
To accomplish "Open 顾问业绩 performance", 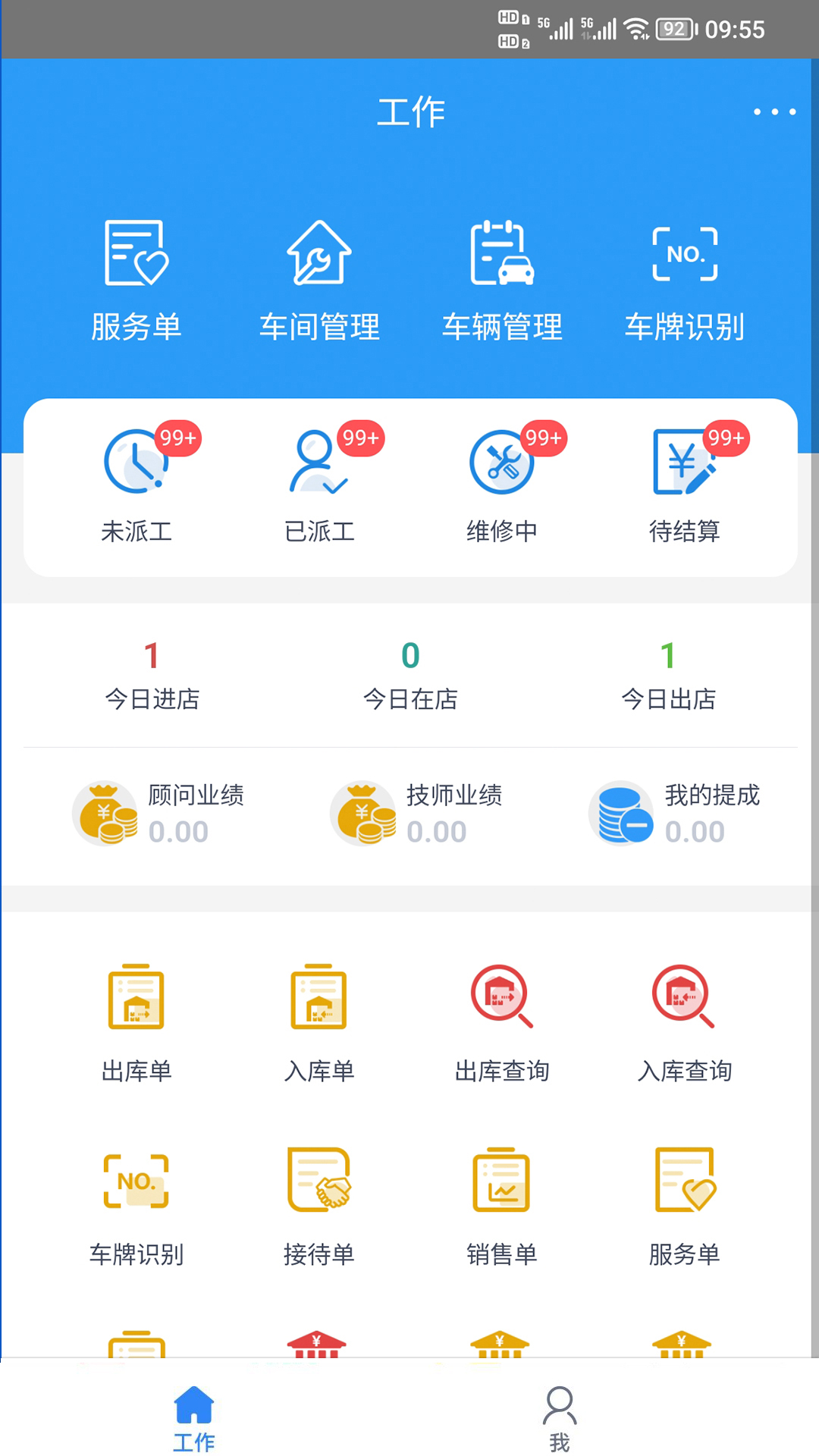I will click(x=158, y=813).
